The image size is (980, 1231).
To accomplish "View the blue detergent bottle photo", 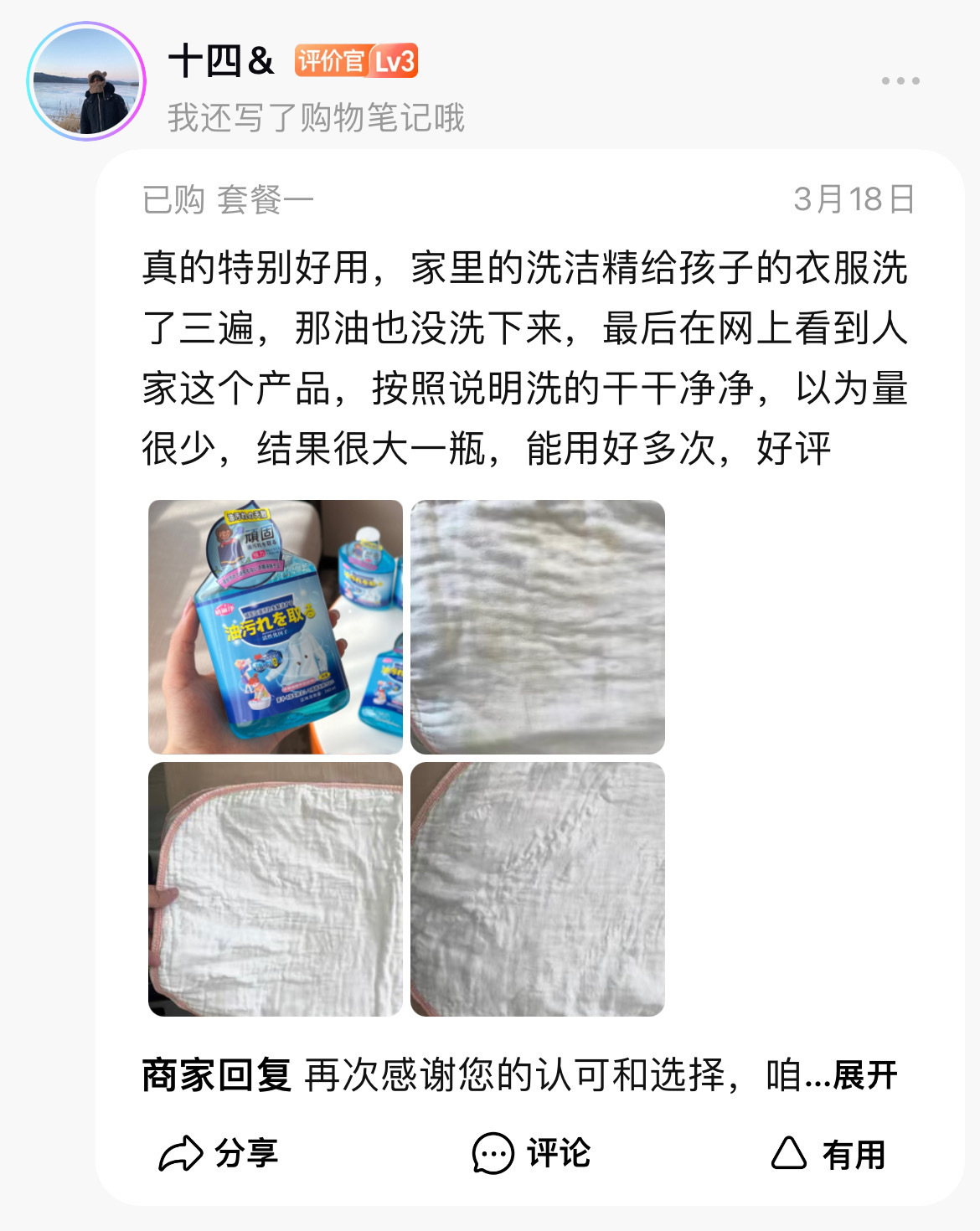I will point(276,627).
